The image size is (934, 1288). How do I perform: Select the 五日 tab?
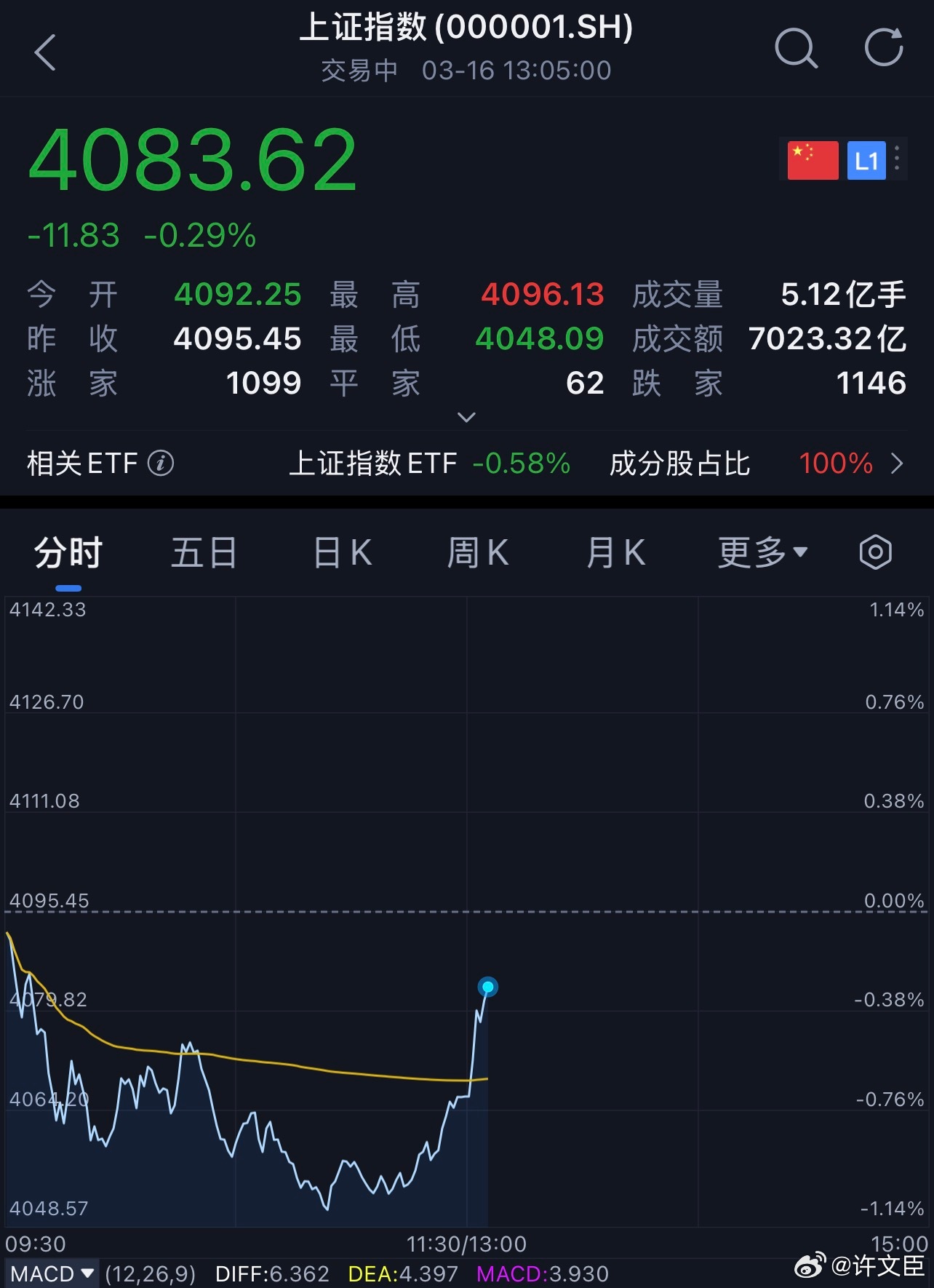click(203, 552)
